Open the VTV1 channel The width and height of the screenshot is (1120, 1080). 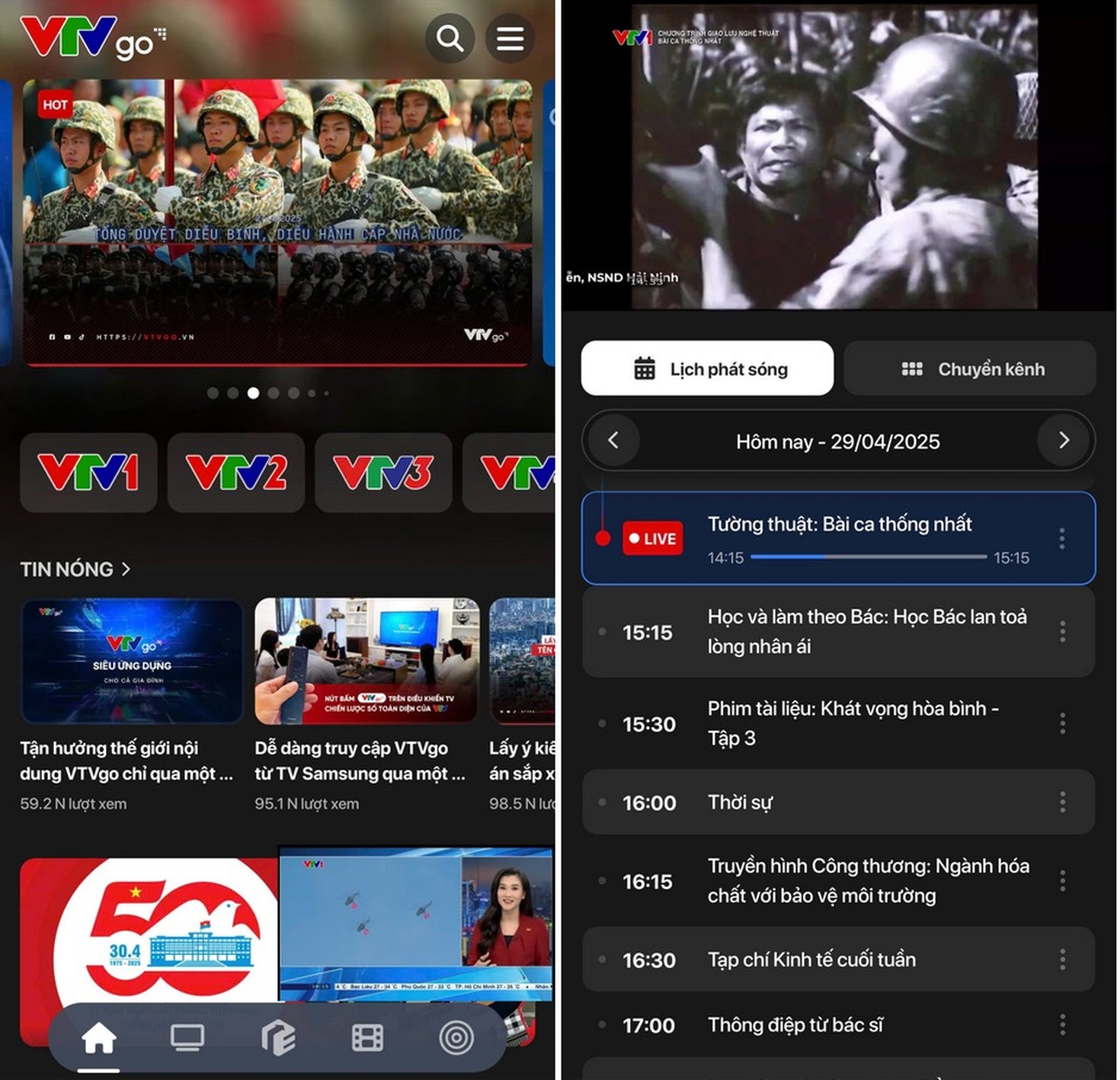(x=88, y=473)
